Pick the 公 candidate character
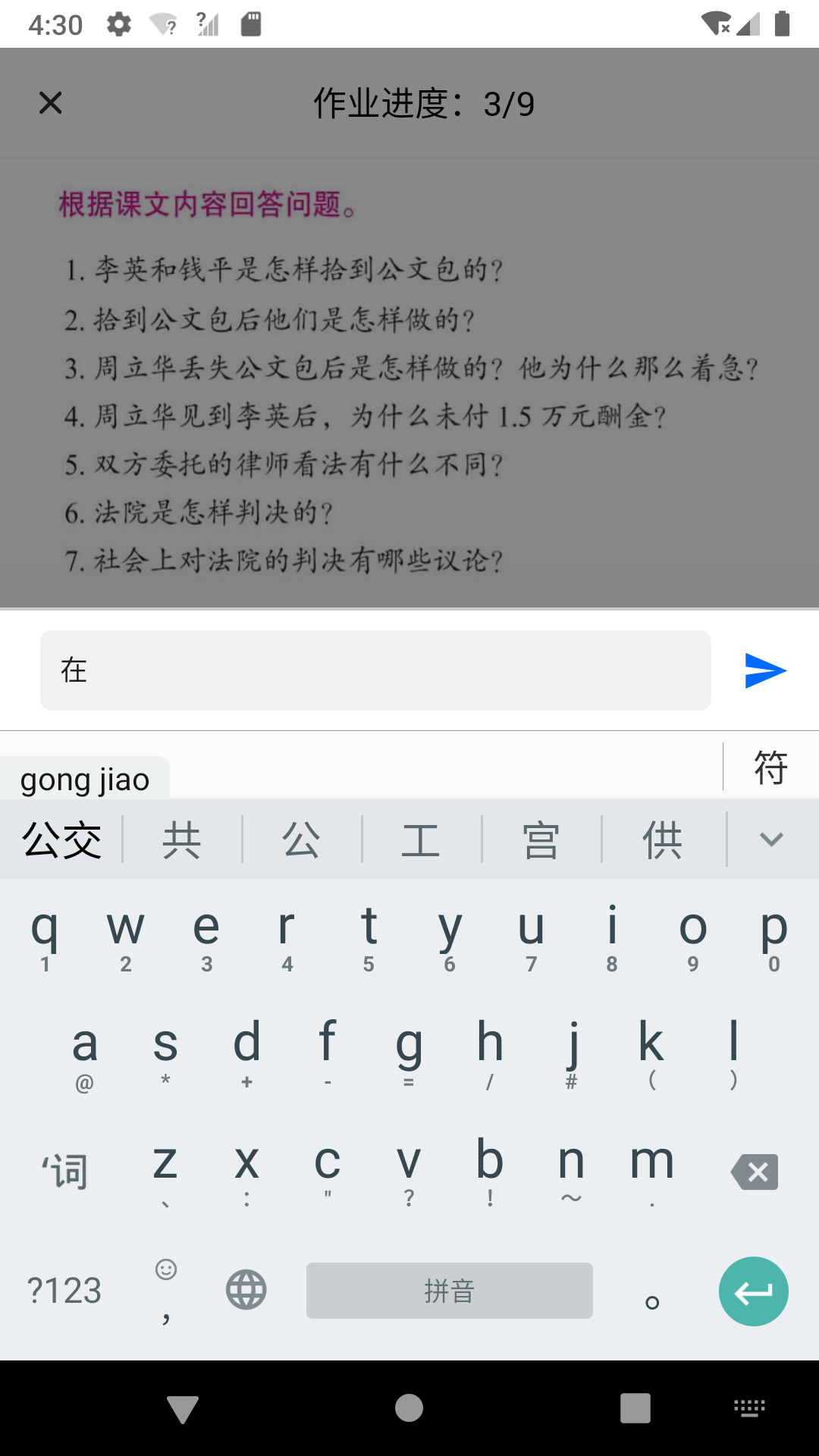The image size is (819, 1456). (x=302, y=839)
